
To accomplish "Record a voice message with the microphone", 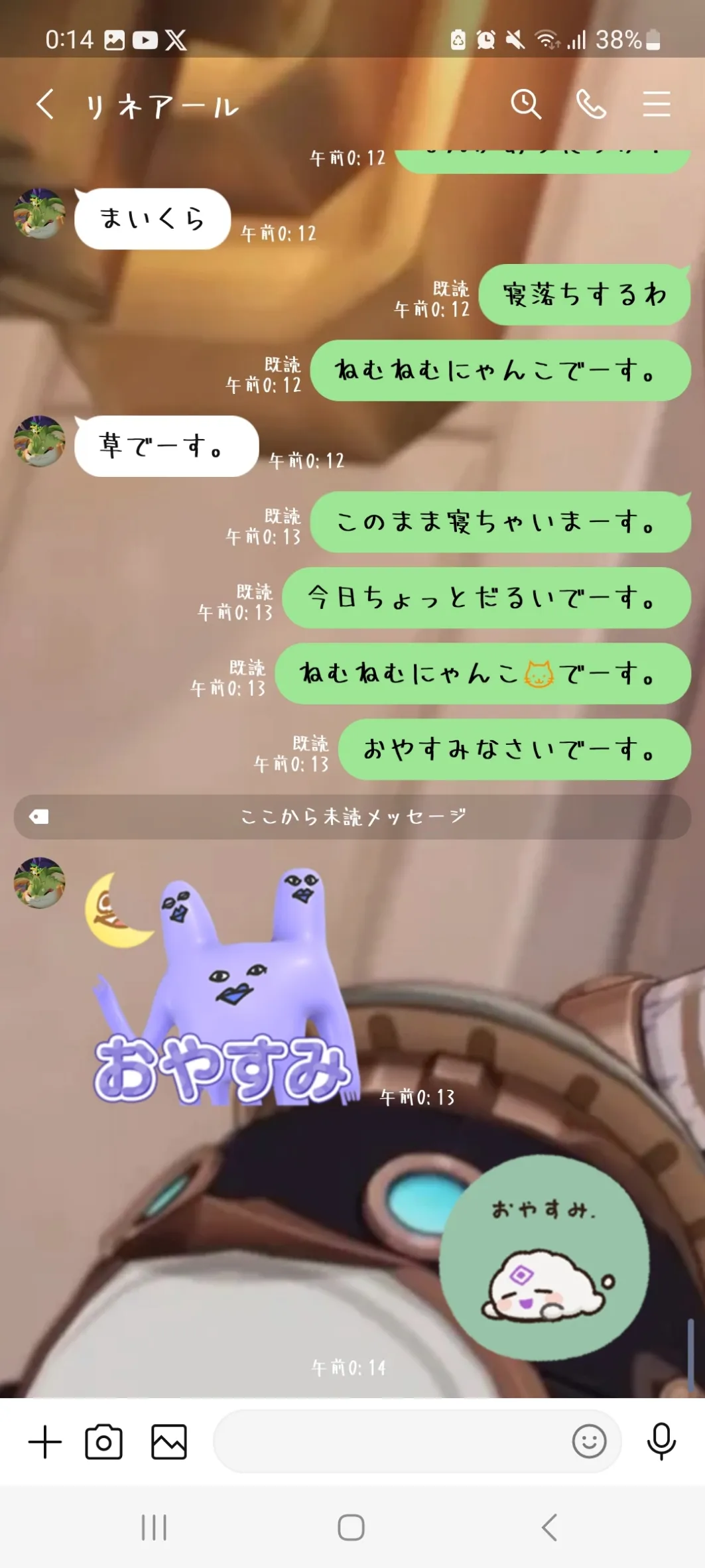I will pos(661,1441).
